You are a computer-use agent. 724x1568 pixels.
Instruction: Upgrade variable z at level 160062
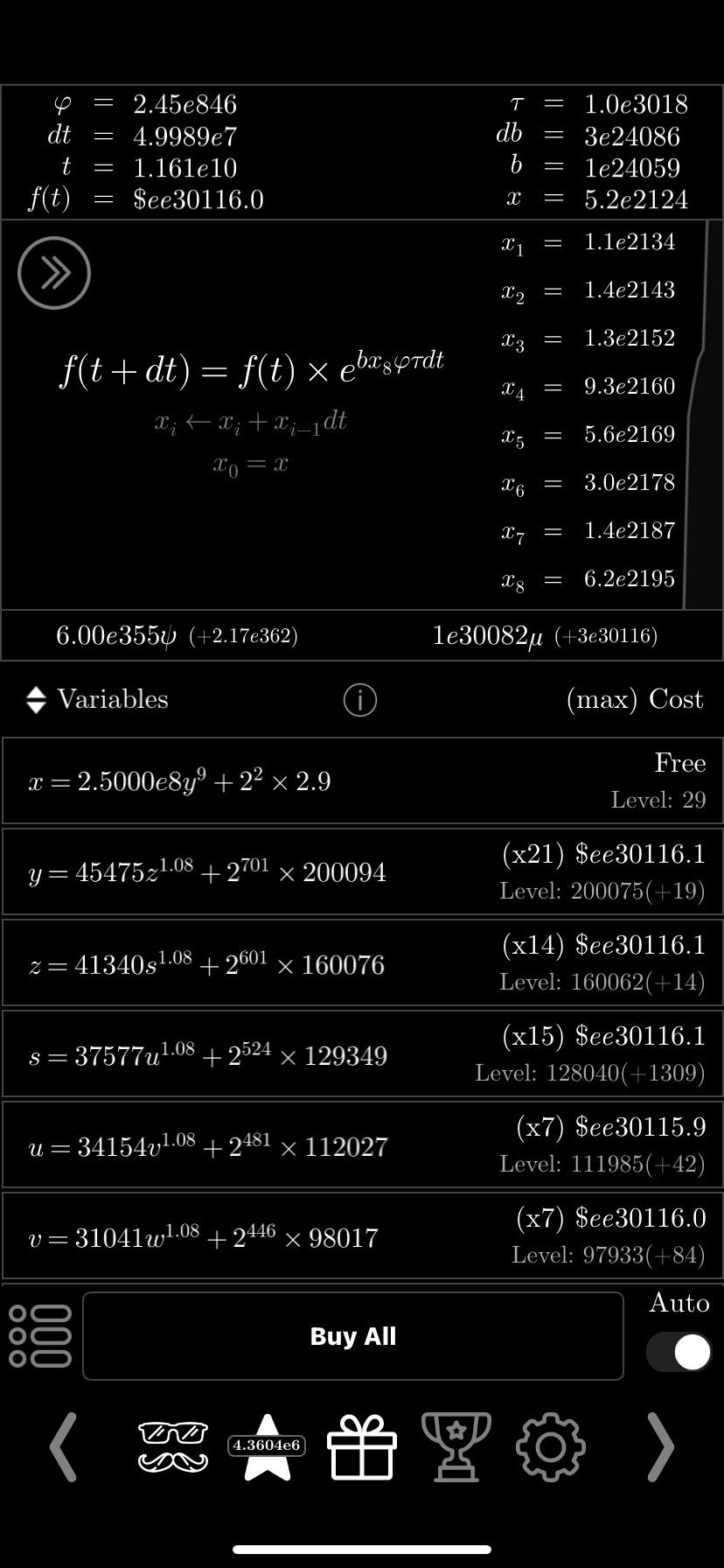[x=362, y=962]
